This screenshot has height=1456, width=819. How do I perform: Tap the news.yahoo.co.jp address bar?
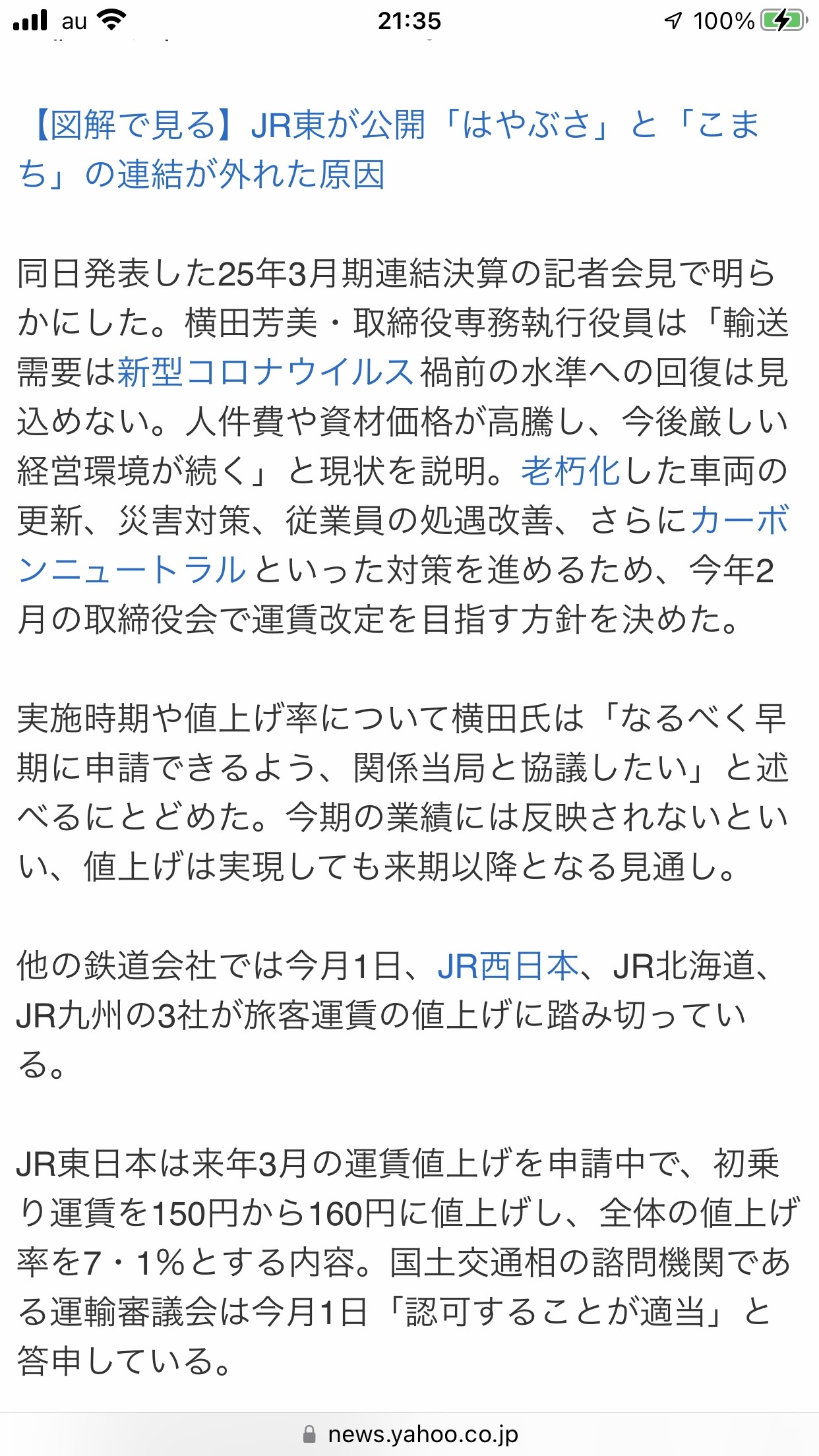(x=409, y=1434)
